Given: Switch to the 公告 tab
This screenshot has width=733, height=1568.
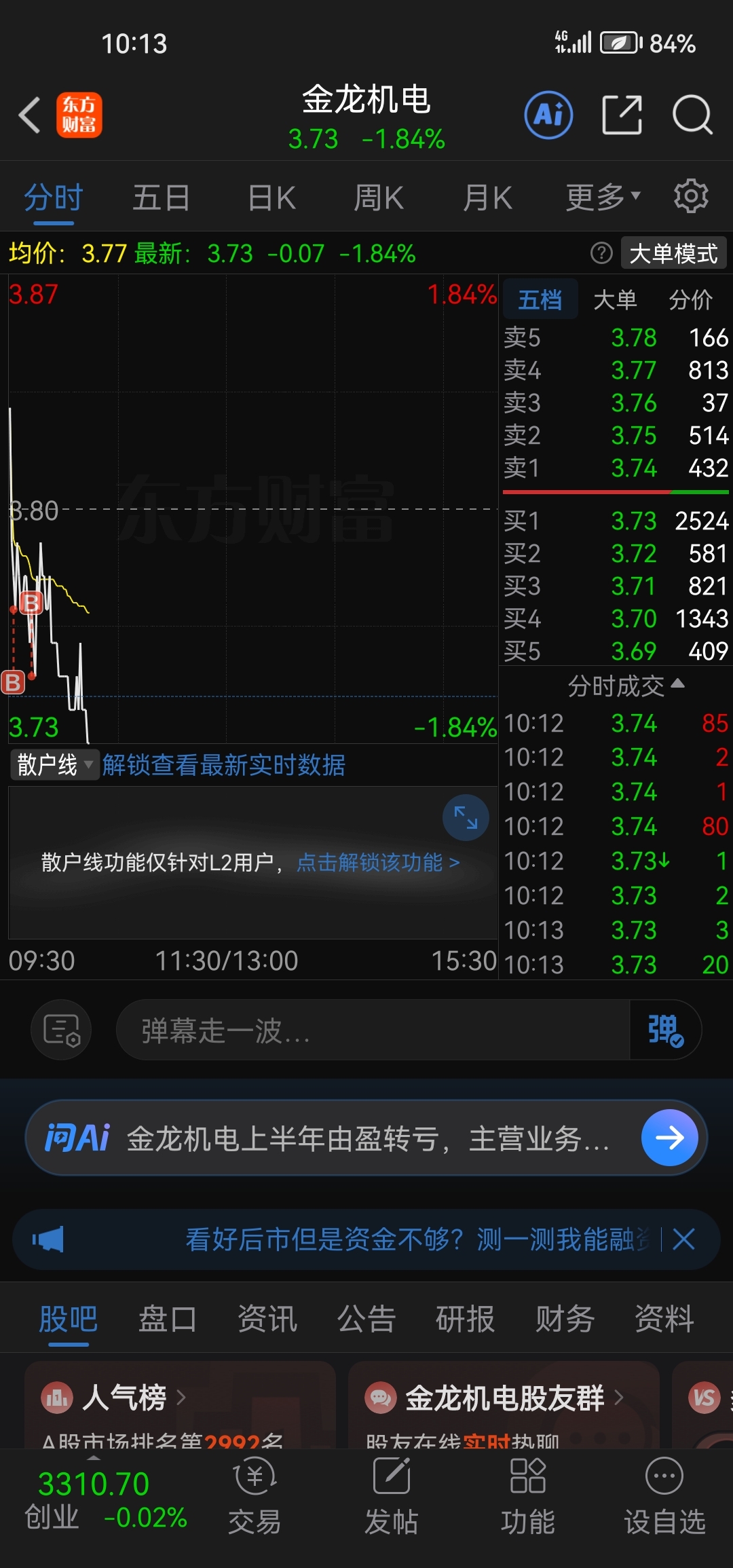Looking at the screenshot, I should pos(366,1320).
